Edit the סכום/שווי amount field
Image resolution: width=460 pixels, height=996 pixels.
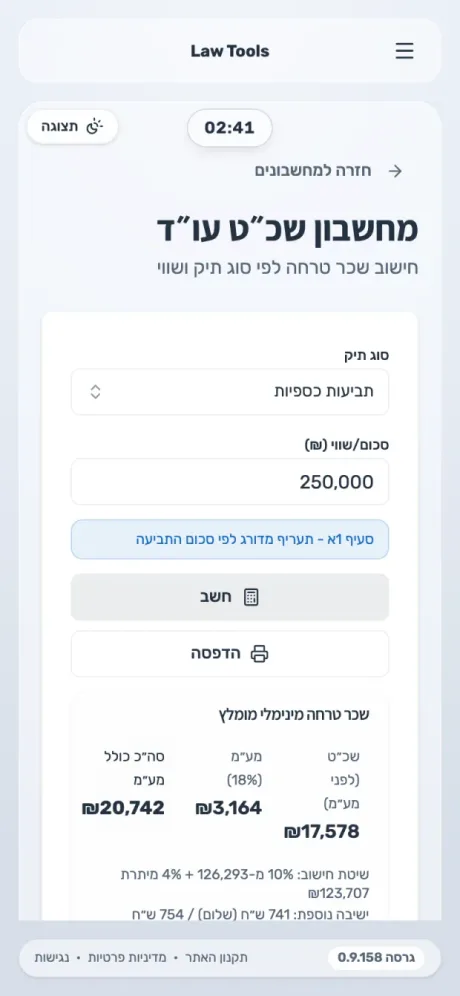(x=230, y=482)
